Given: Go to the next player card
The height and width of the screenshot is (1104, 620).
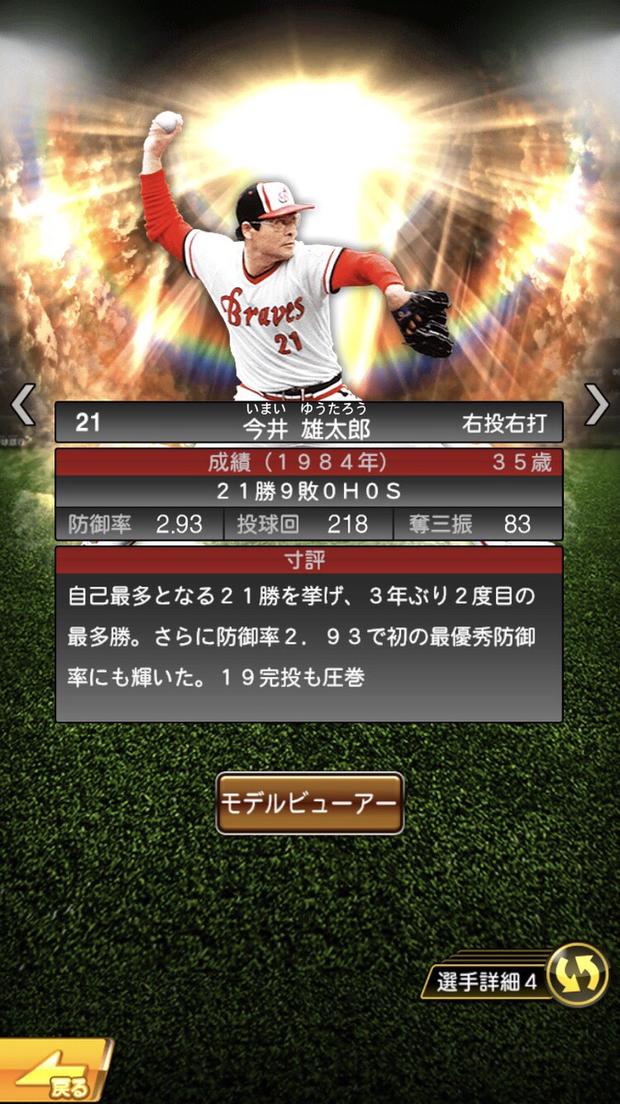Looking at the screenshot, I should (x=597, y=404).
